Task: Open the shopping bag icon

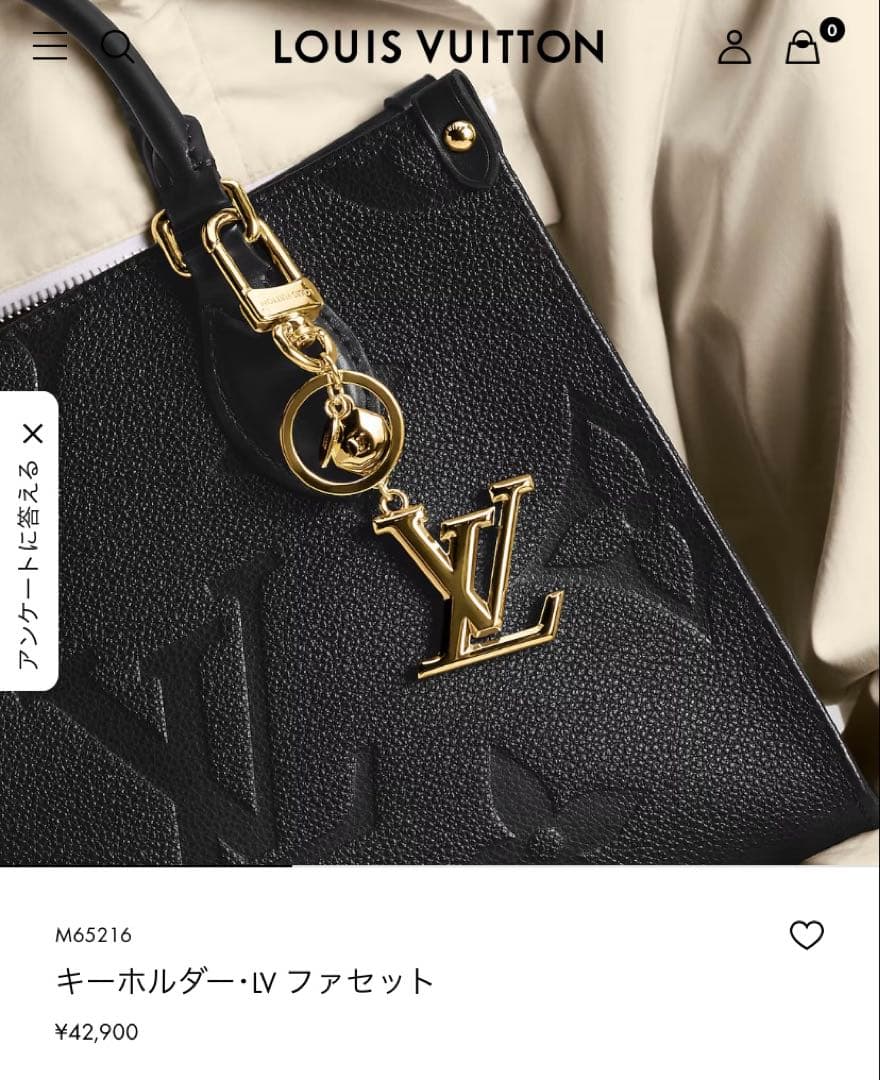Action: click(802, 48)
